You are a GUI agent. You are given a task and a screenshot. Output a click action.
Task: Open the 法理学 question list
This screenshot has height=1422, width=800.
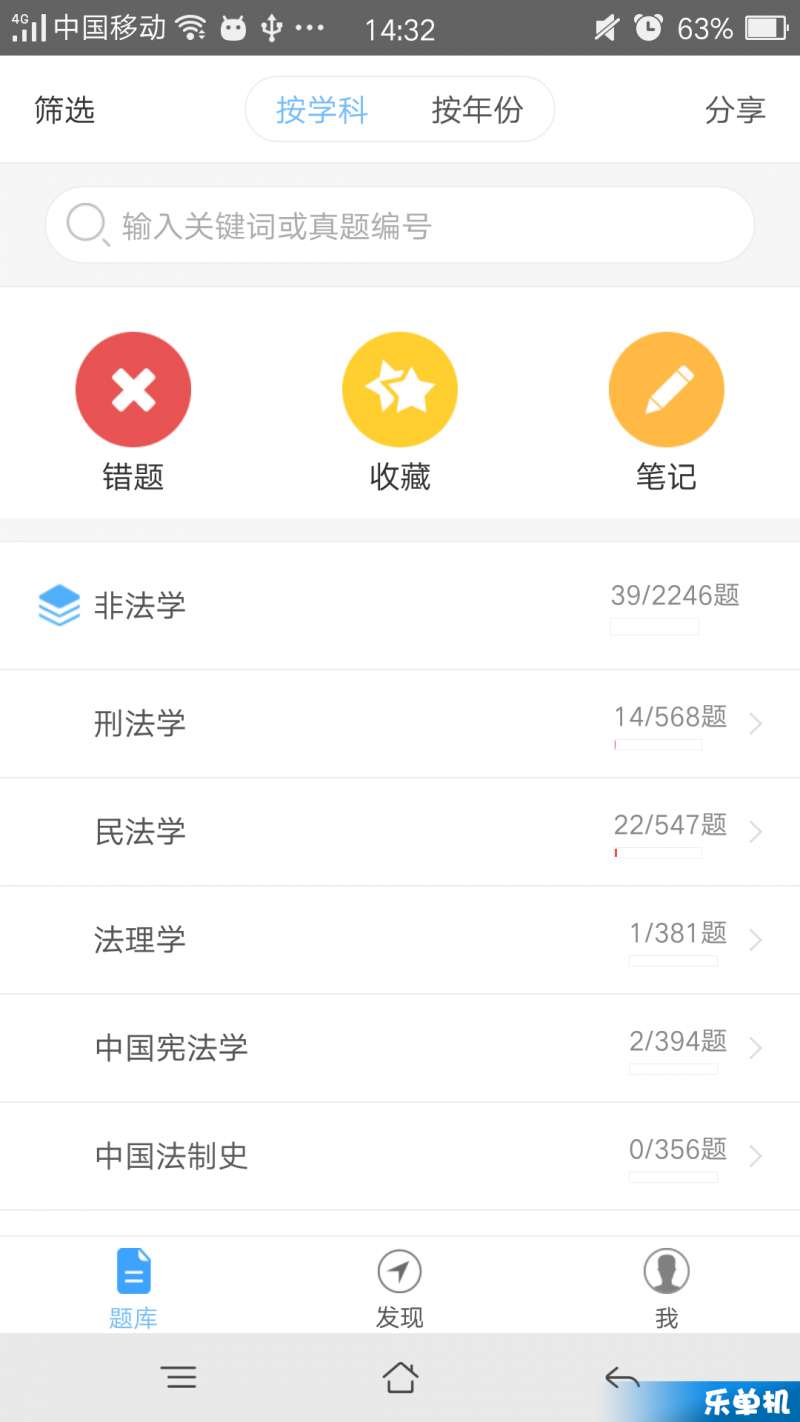pyautogui.click(x=400, y=940)
